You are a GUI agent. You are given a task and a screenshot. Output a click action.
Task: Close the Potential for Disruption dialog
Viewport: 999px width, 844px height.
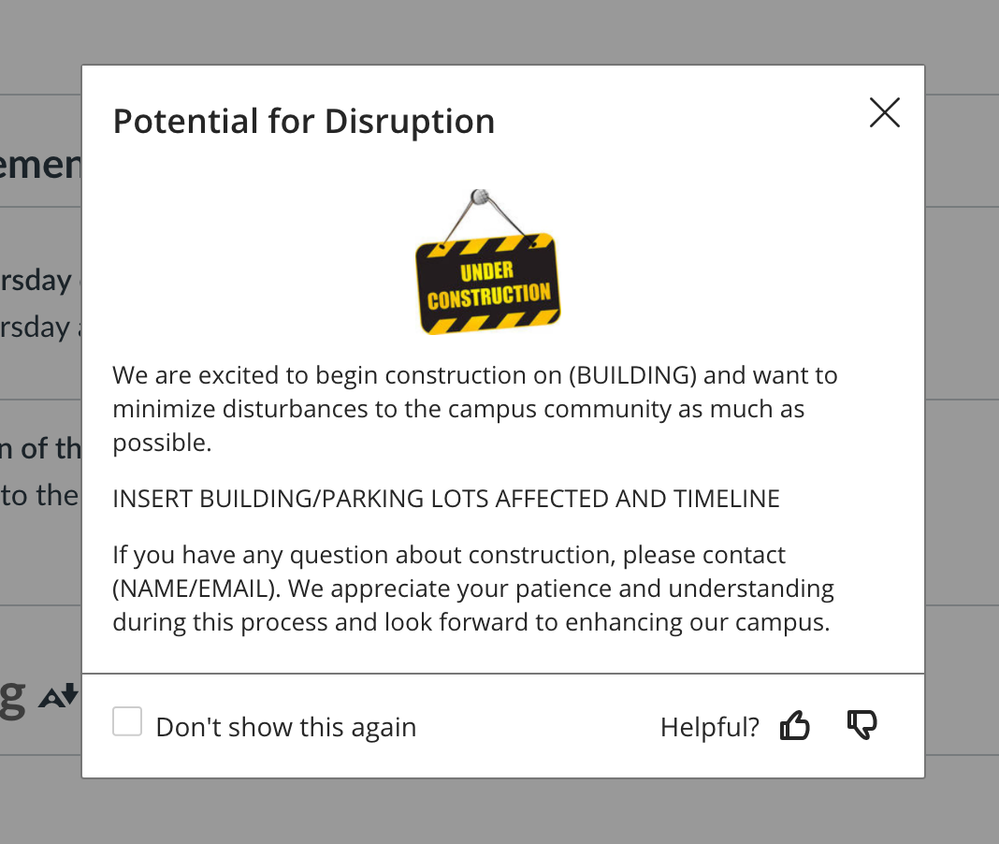884,113
